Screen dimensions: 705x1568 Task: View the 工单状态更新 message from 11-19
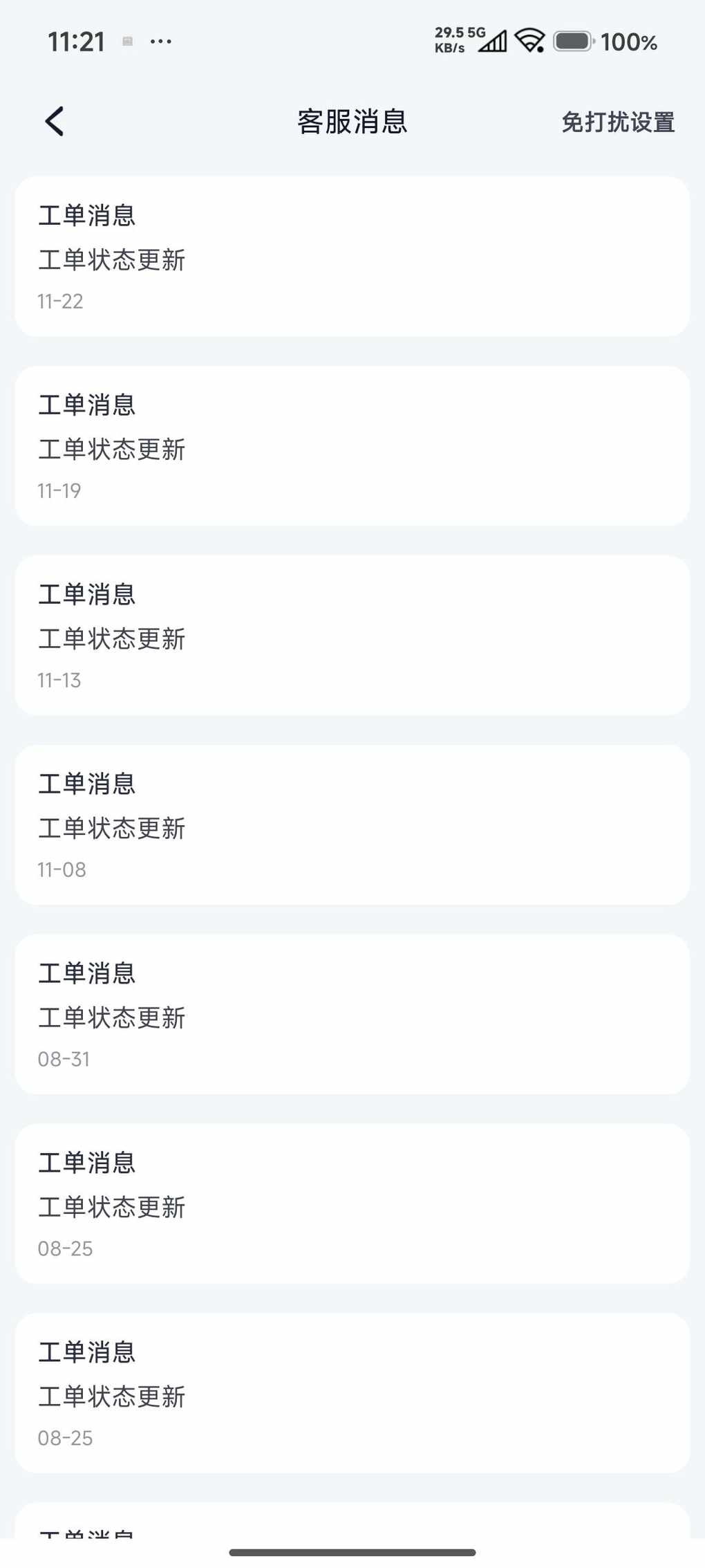click(352, 446)
